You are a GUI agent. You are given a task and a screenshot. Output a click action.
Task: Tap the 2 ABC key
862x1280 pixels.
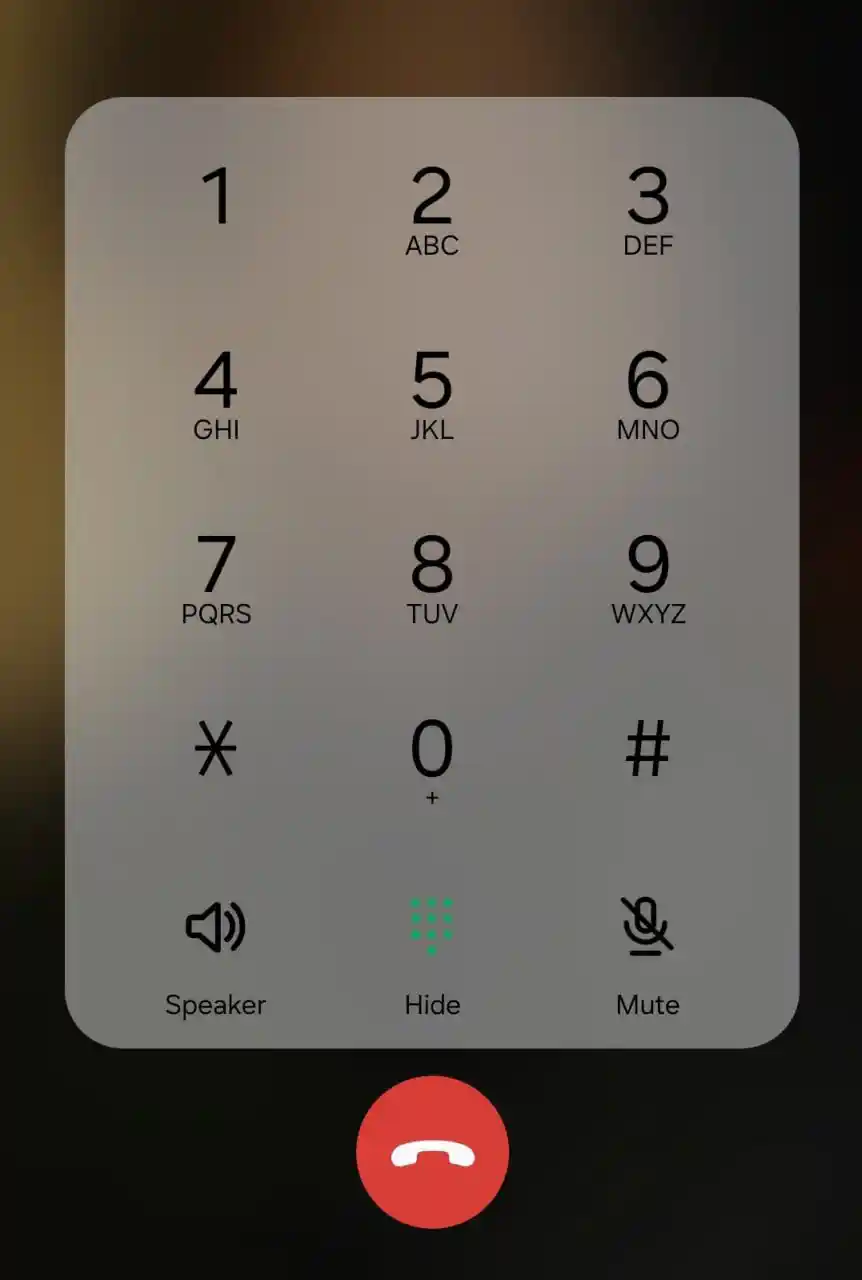coord(432,210)
